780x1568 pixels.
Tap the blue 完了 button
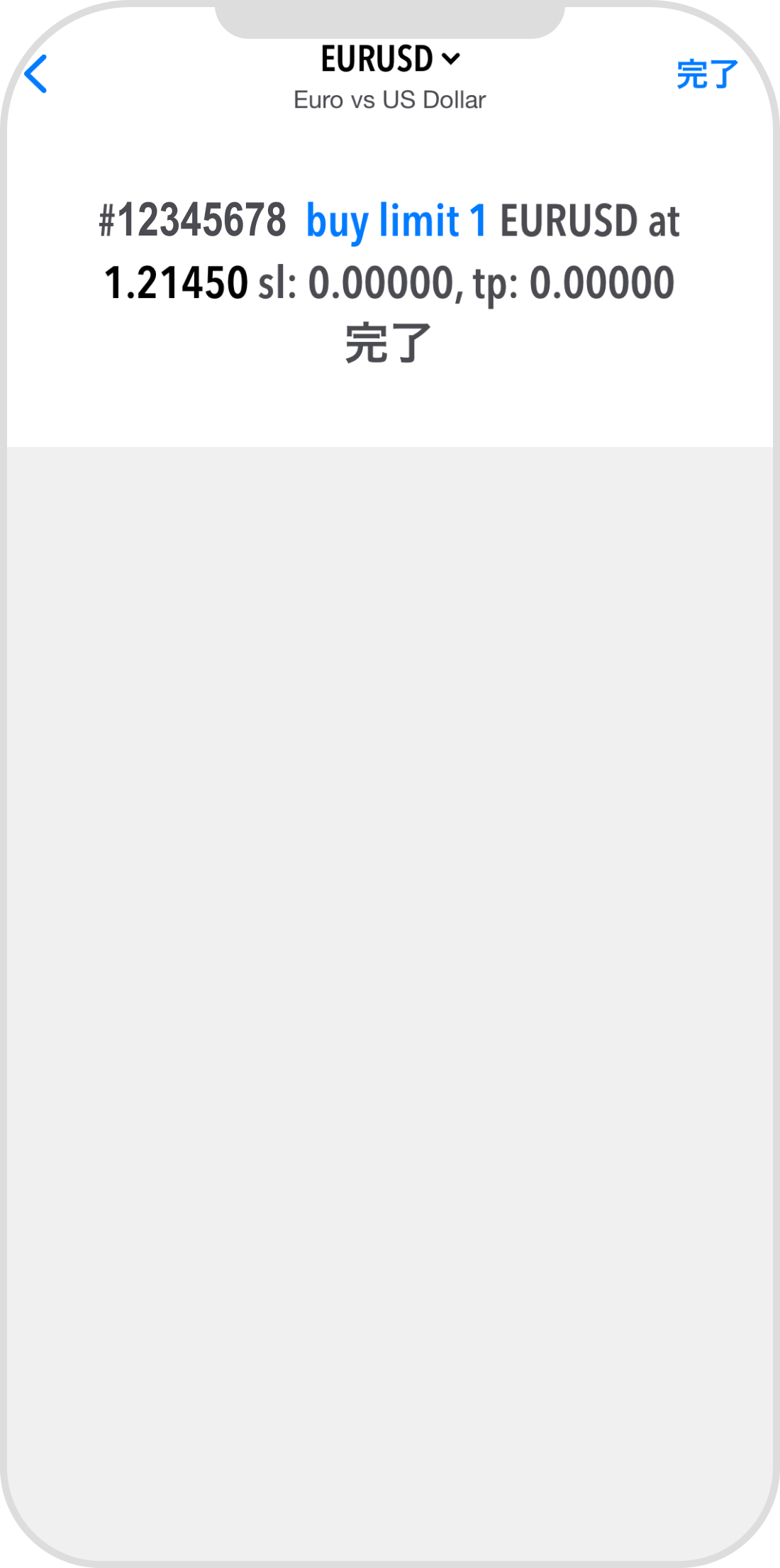(706, 74)
